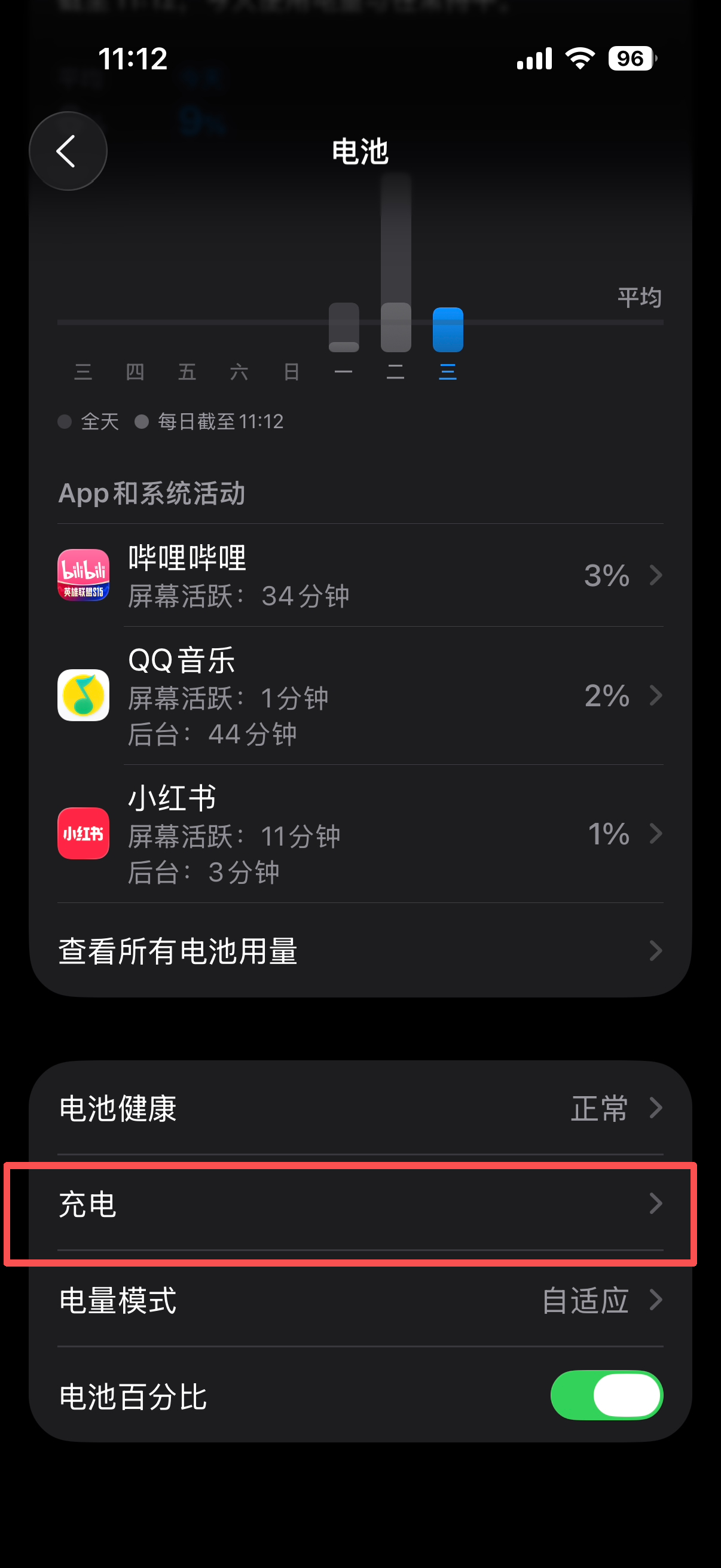
Task: Select the 一 bar in the usage chart
Action: pos(344,329)
